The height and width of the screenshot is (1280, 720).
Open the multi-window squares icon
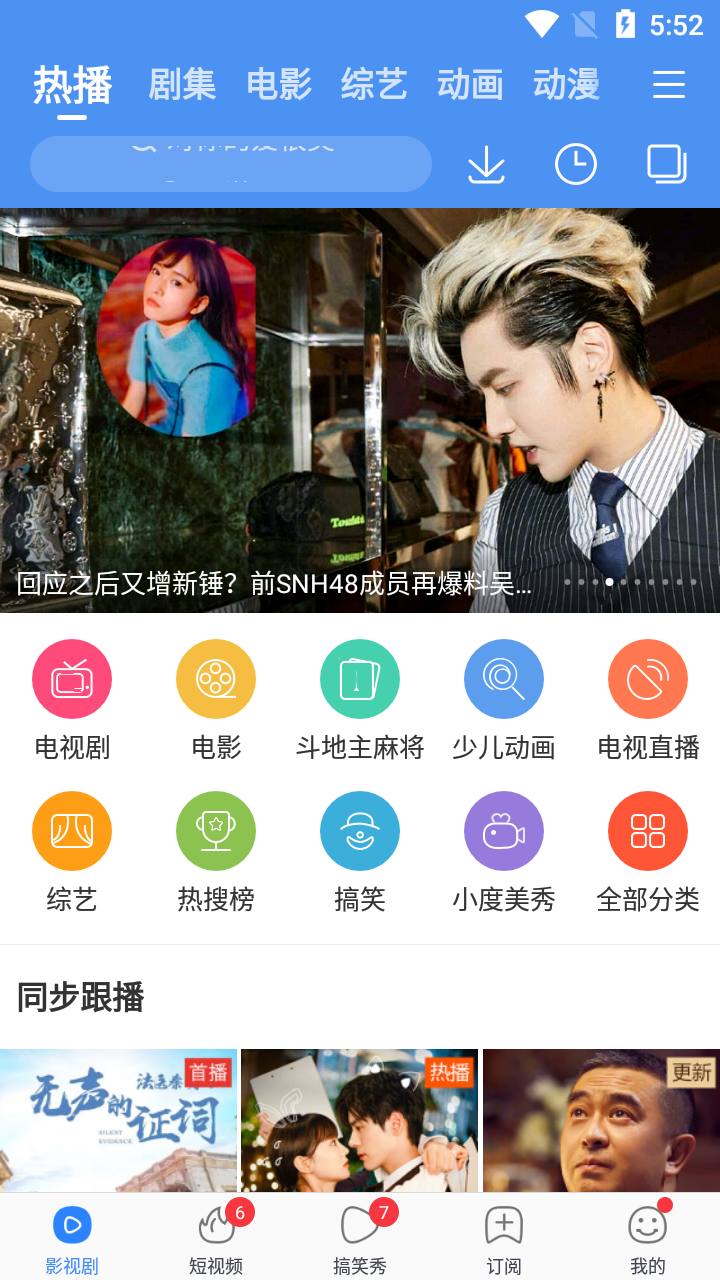pyautogui.click(x=666, y=165)
